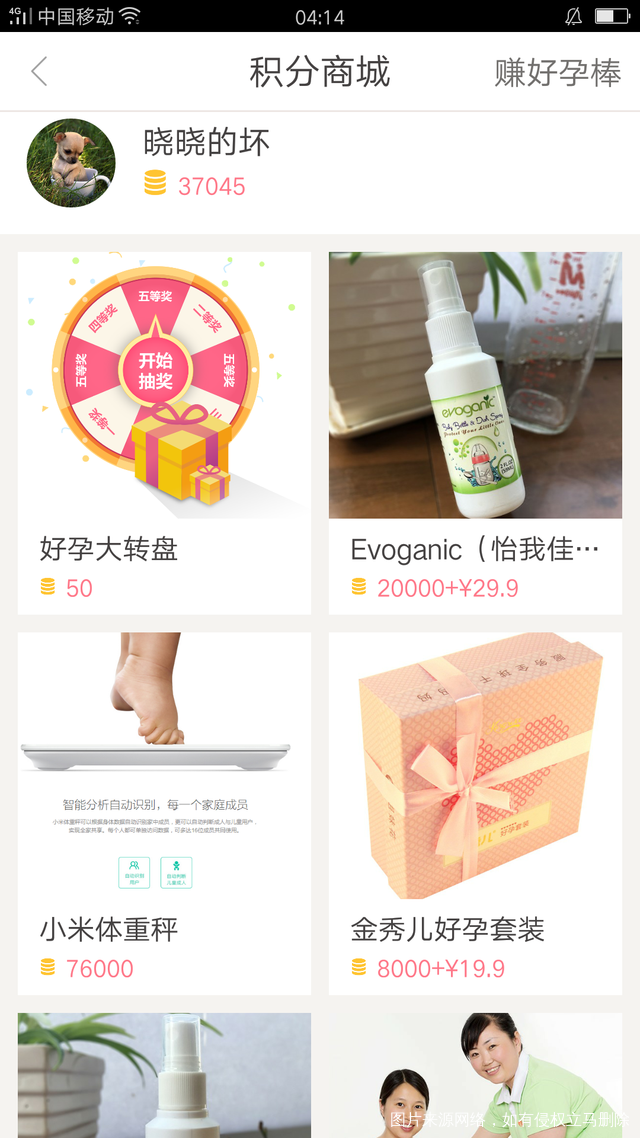View the Evoganic spray product
The width and height of the screenshot is (640, 1138).
click(475, 432)
